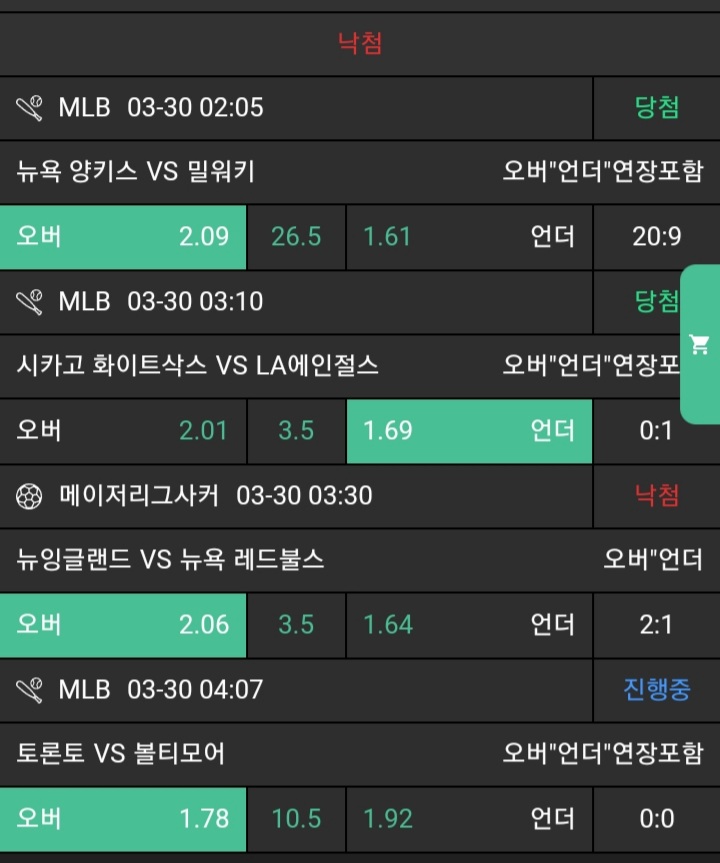Select 언더 1.92 for 토론토 VS 볼티모어

pos(469,819)
